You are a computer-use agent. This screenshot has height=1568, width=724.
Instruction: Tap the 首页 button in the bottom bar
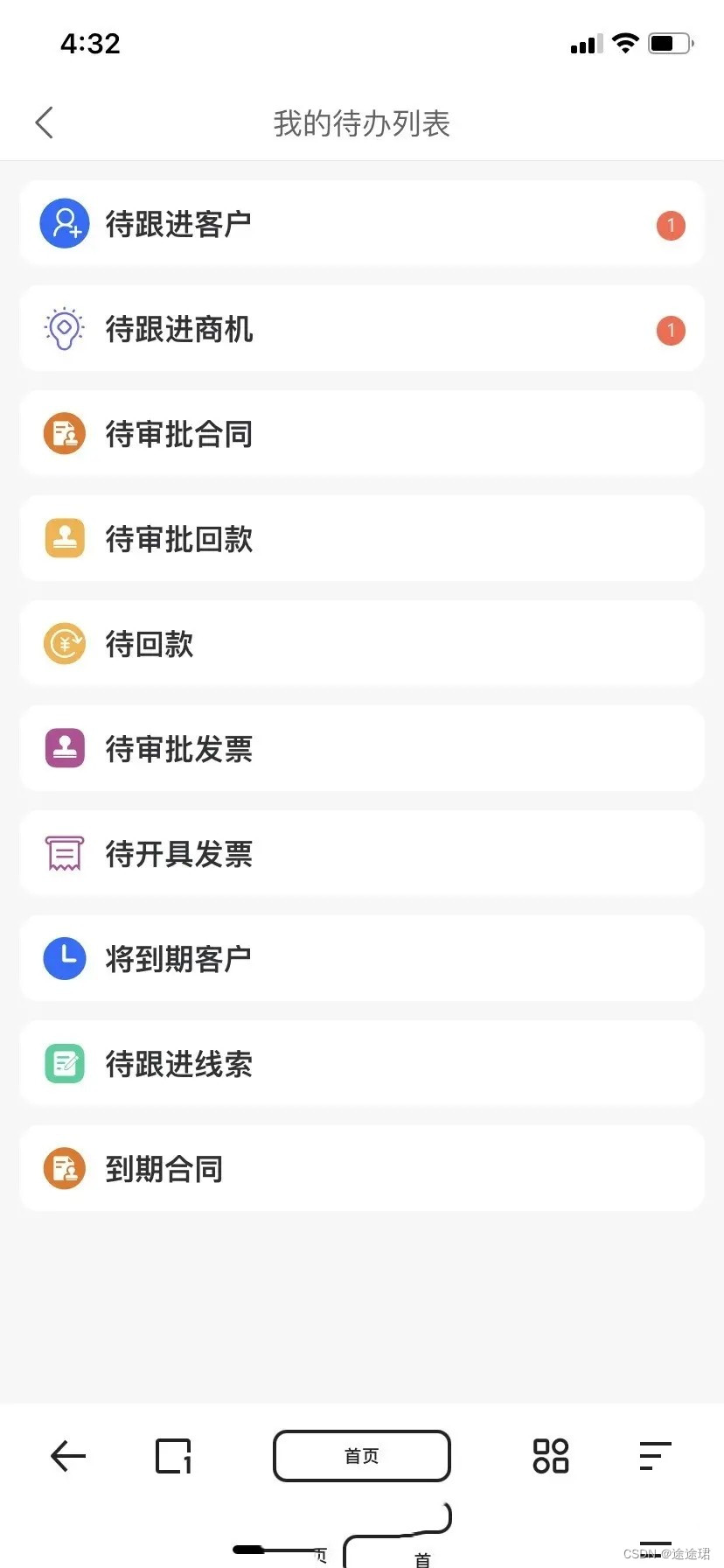pyautogui.click(x=361, y=1456)
